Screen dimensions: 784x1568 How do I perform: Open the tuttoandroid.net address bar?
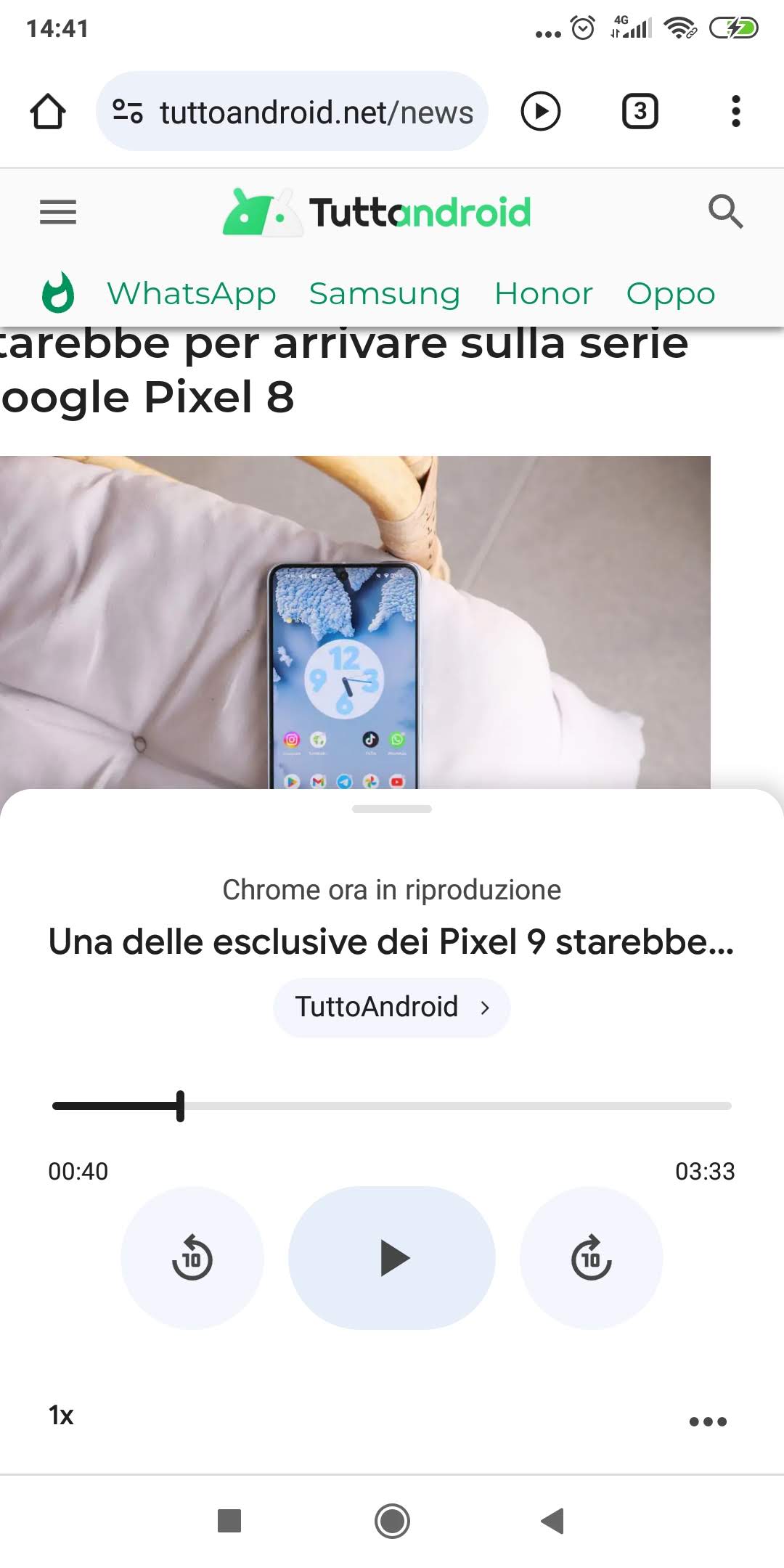click(292, 112)
